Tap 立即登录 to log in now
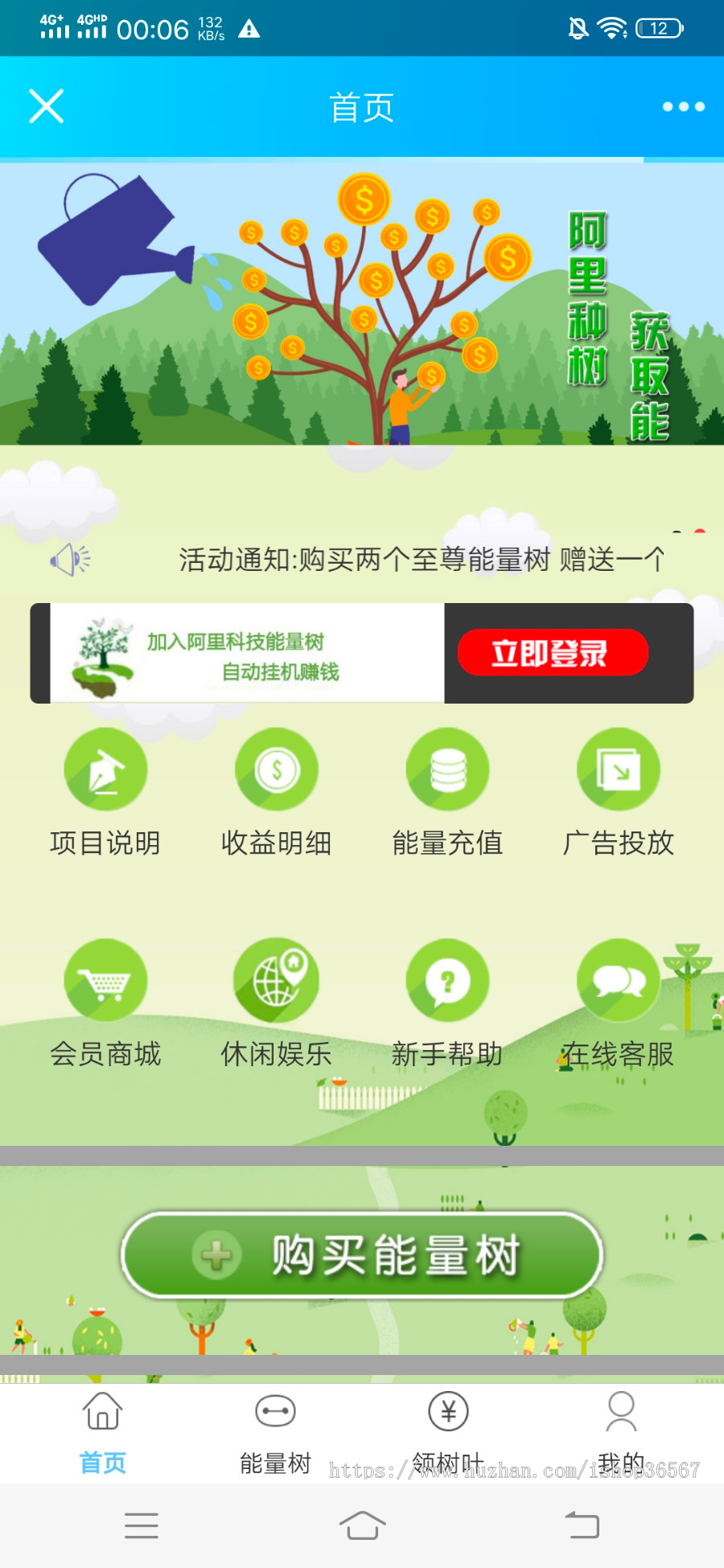Viewport: 724px width, 1568px height. coord(553,653)
